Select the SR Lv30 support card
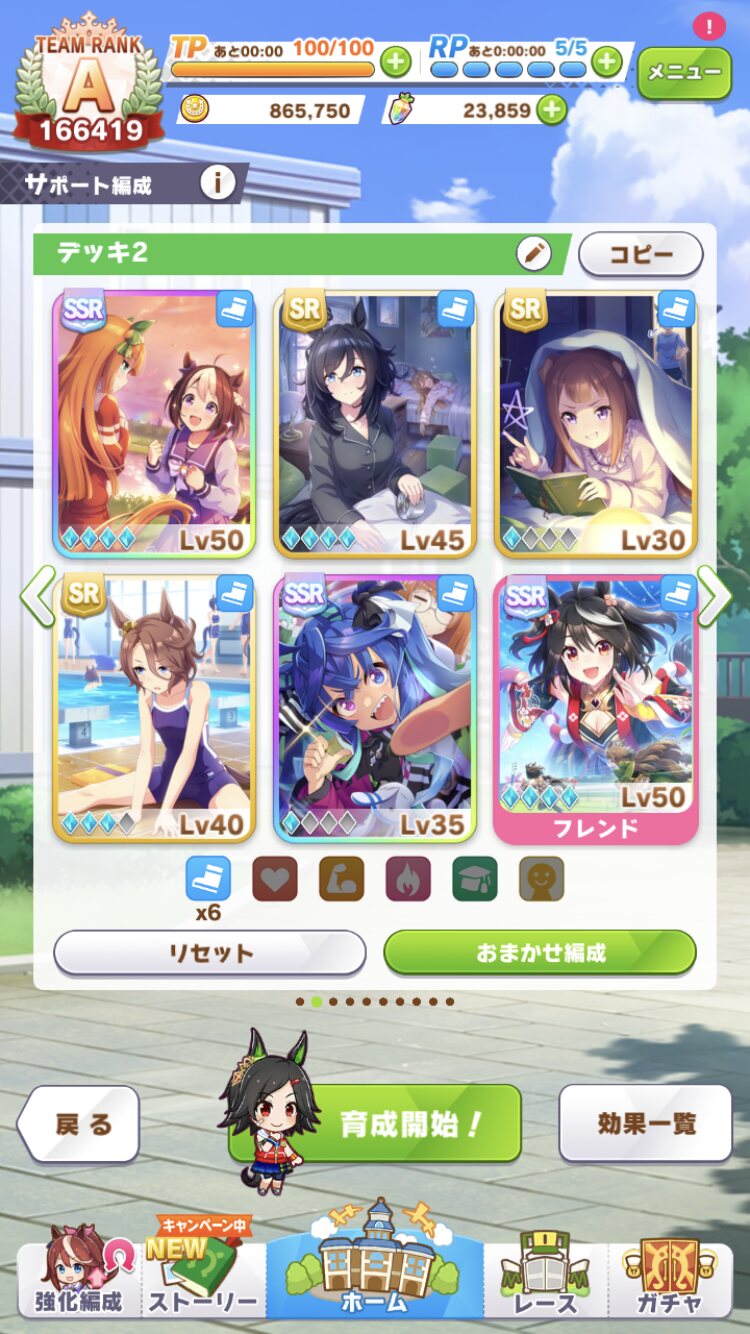The height and width of the screenshot is (1334, 750). [x=596, y=424]
